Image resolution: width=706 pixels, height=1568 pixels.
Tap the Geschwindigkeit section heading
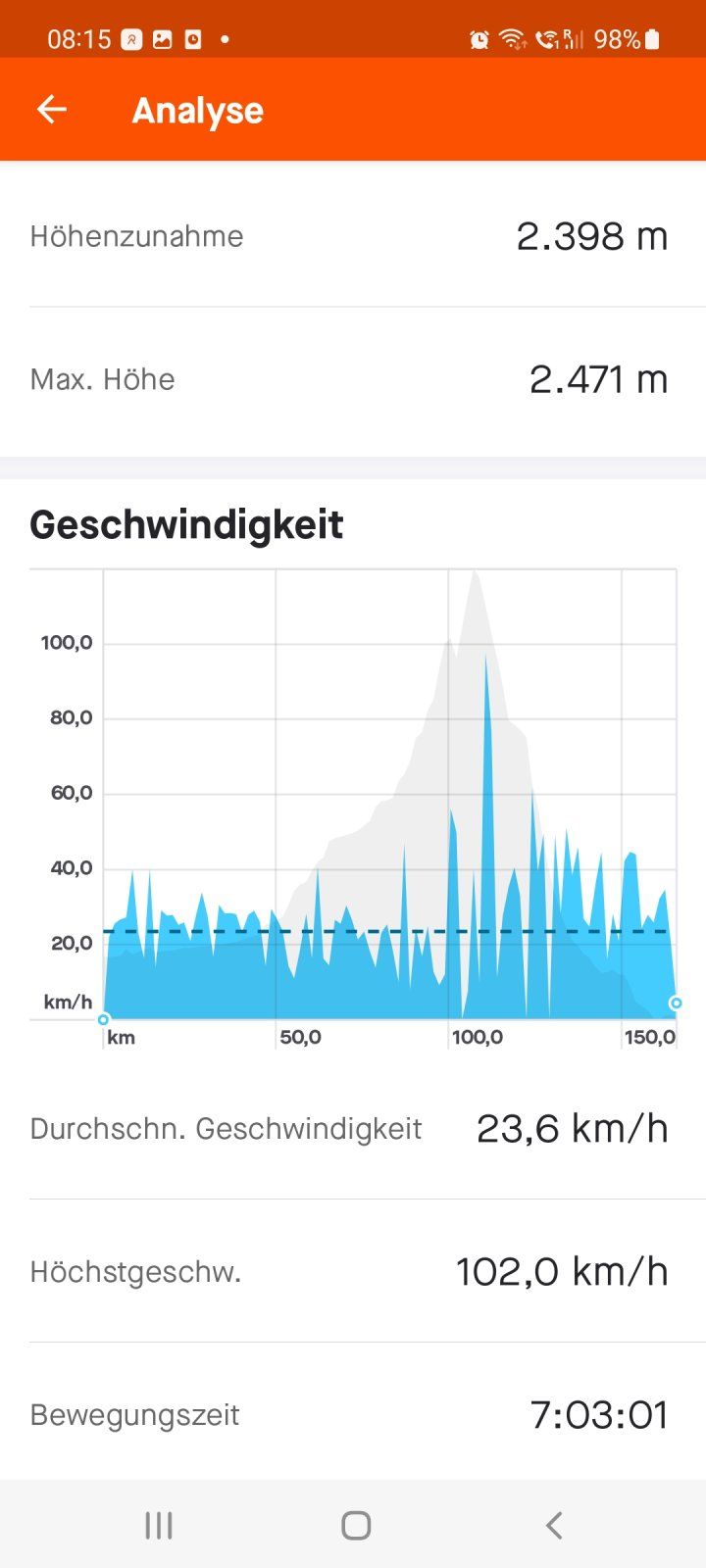187,524
